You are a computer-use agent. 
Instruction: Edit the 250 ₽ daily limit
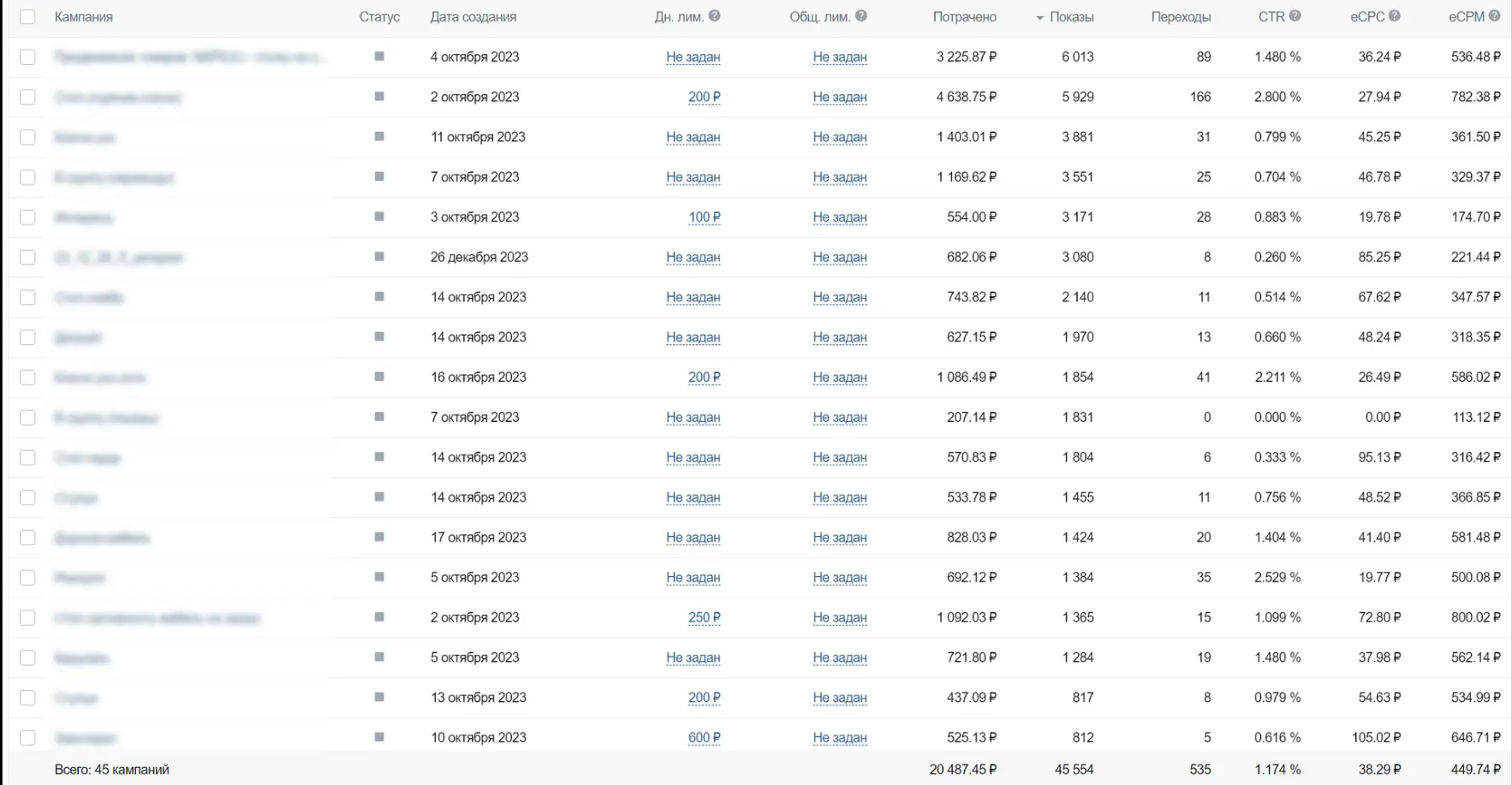[704, 618]
